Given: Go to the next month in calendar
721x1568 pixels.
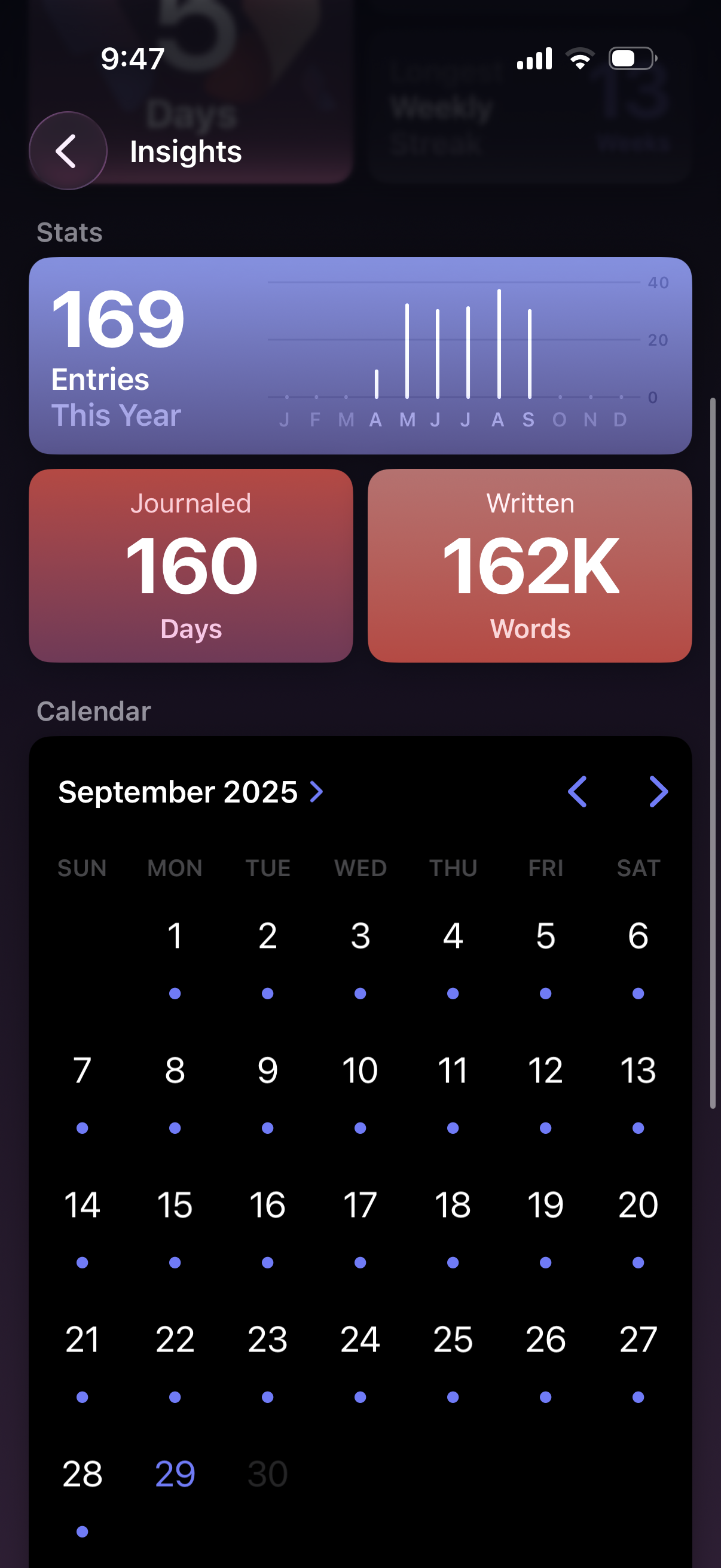Looking at the screenshot, I should point(658,792).
